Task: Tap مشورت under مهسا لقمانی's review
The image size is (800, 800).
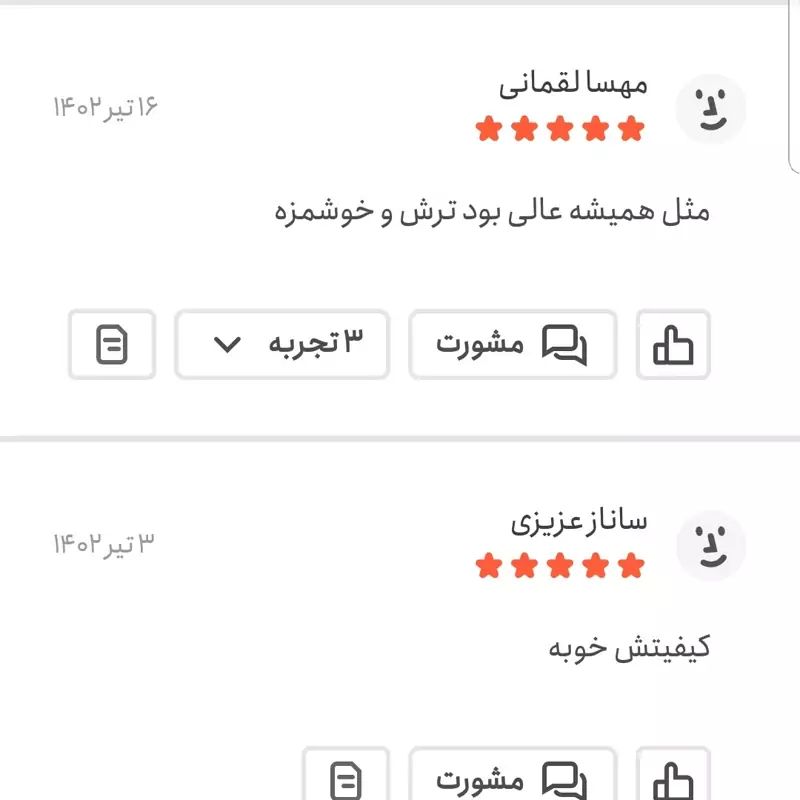Action: click(x=512, y=345)
